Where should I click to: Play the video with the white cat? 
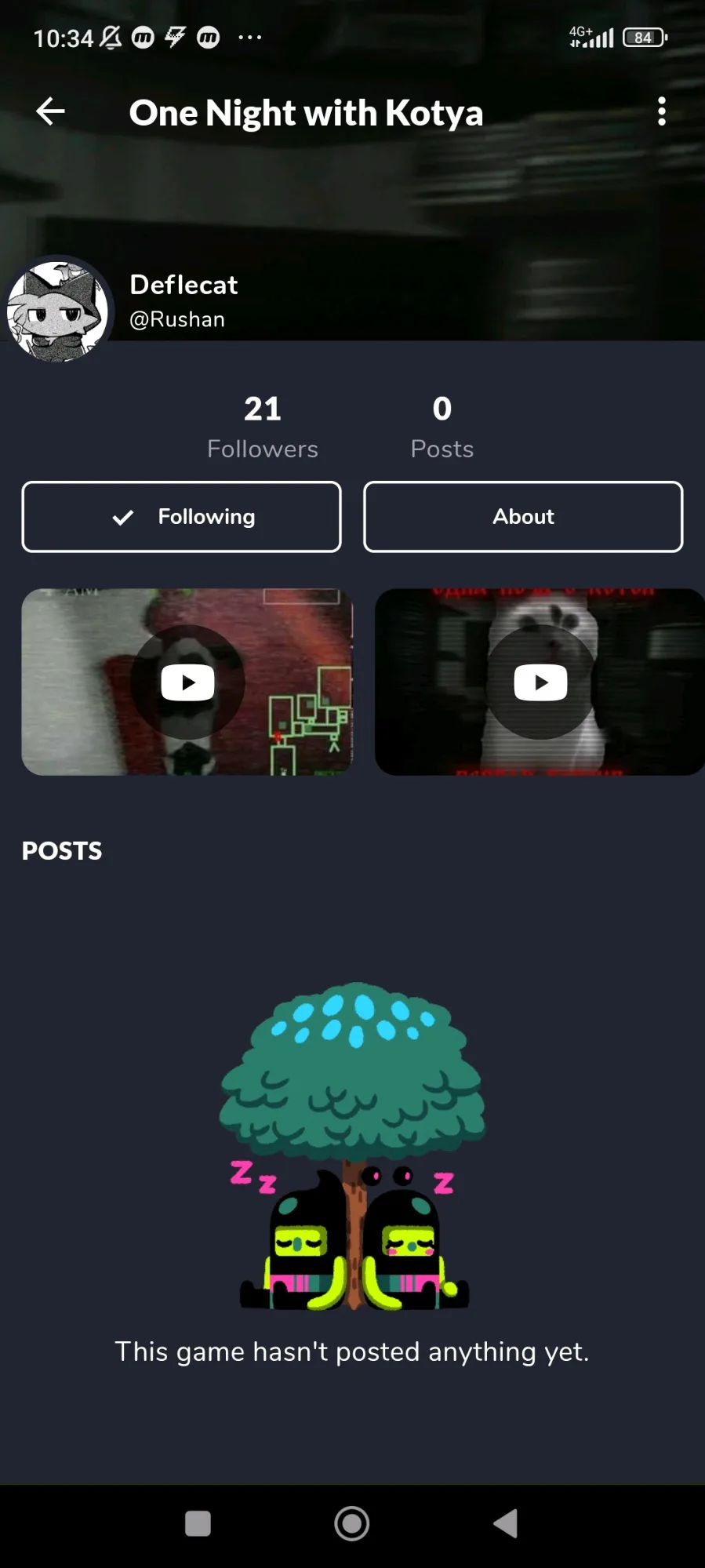point(540,682)
